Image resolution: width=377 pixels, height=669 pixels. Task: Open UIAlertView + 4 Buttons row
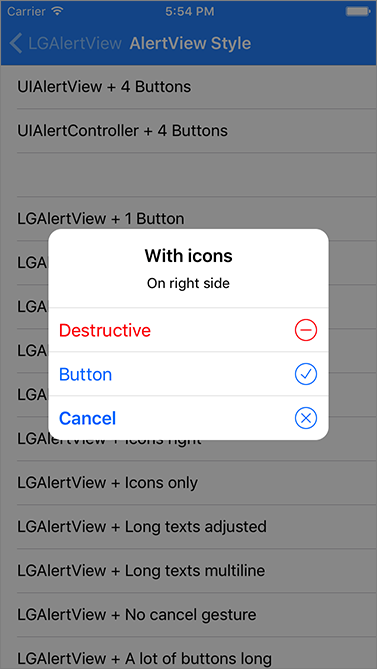(188, 87)
